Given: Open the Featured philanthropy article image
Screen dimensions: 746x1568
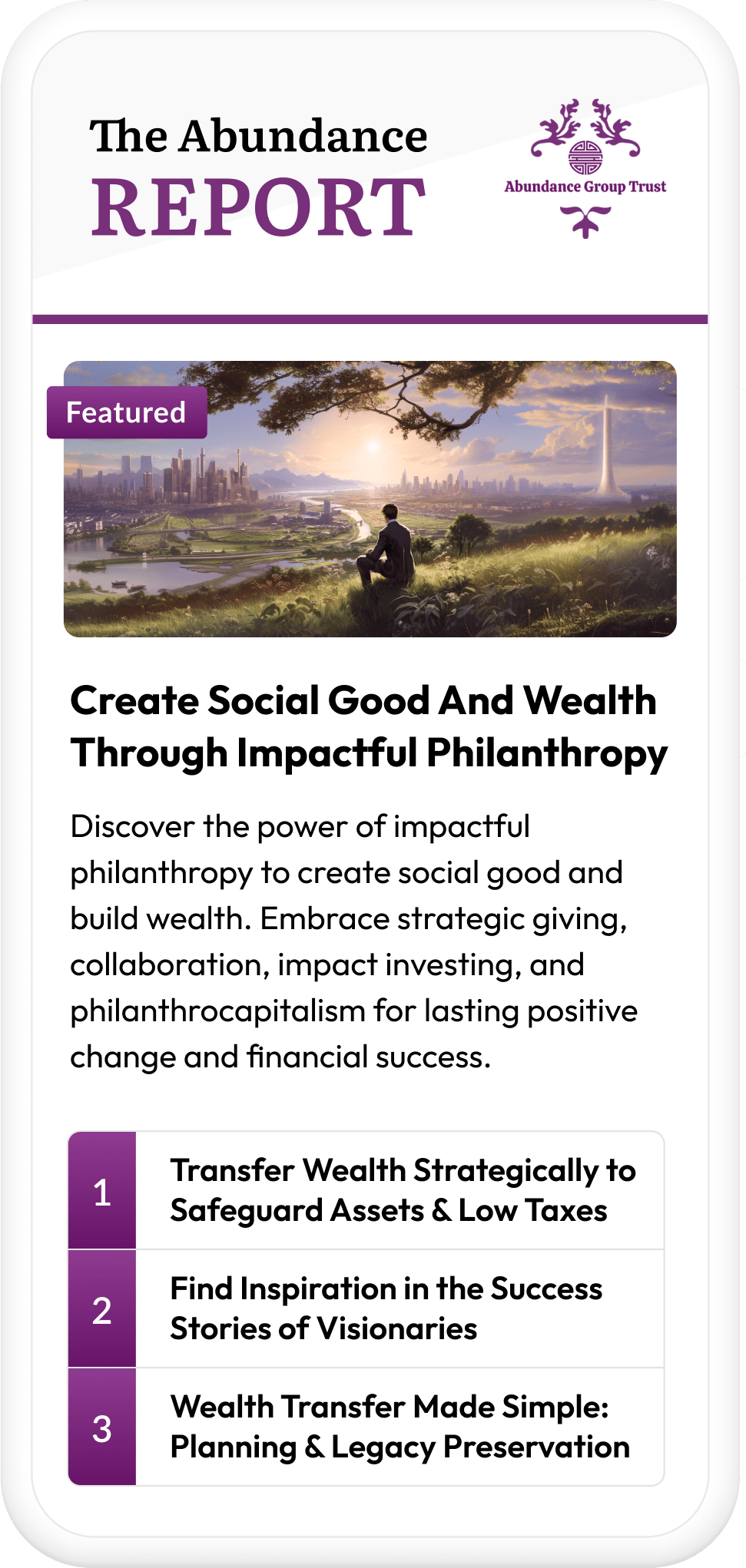Looking at the screenshot, I should [x=370, y=499].
